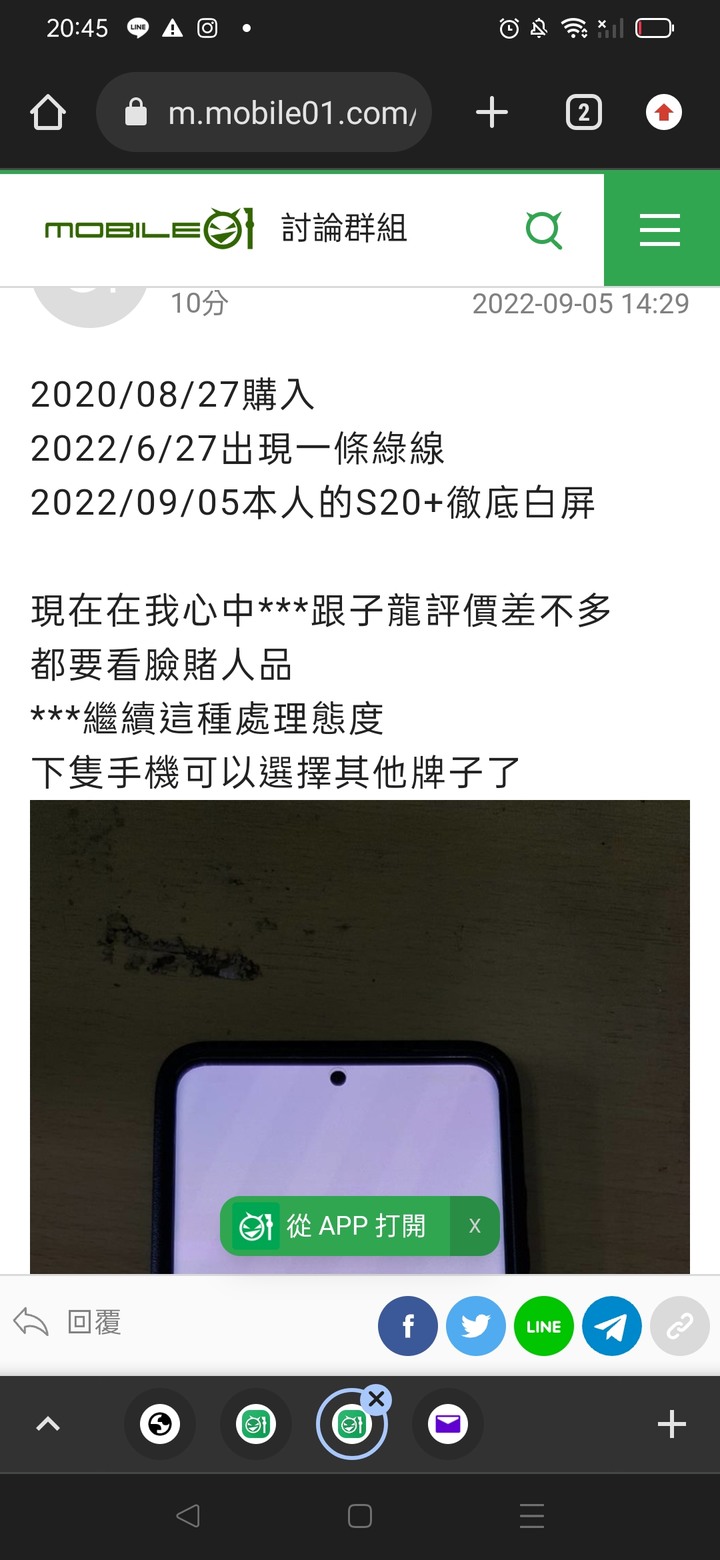Dismiss the open-in-app banner
Viewport: 720px width, 1560px height.
475,1226
